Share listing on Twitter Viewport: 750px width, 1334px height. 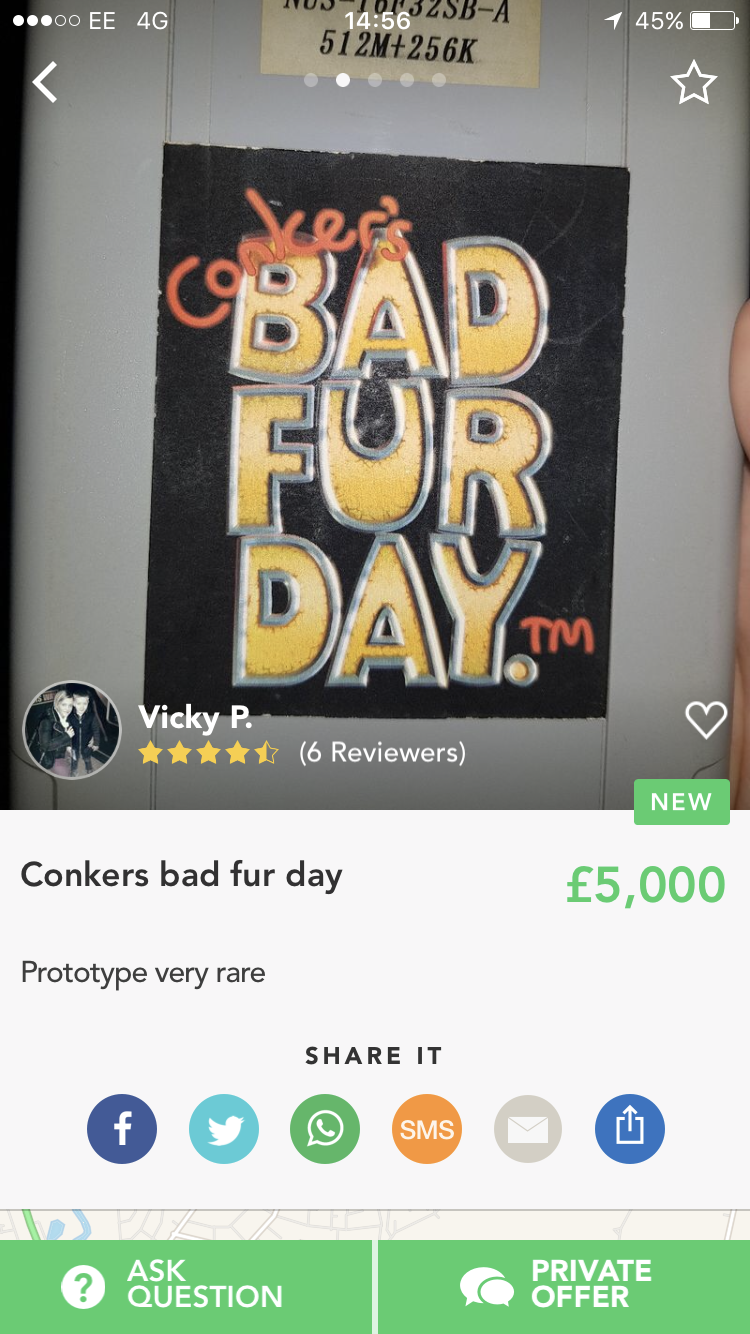click(224, 1129)
